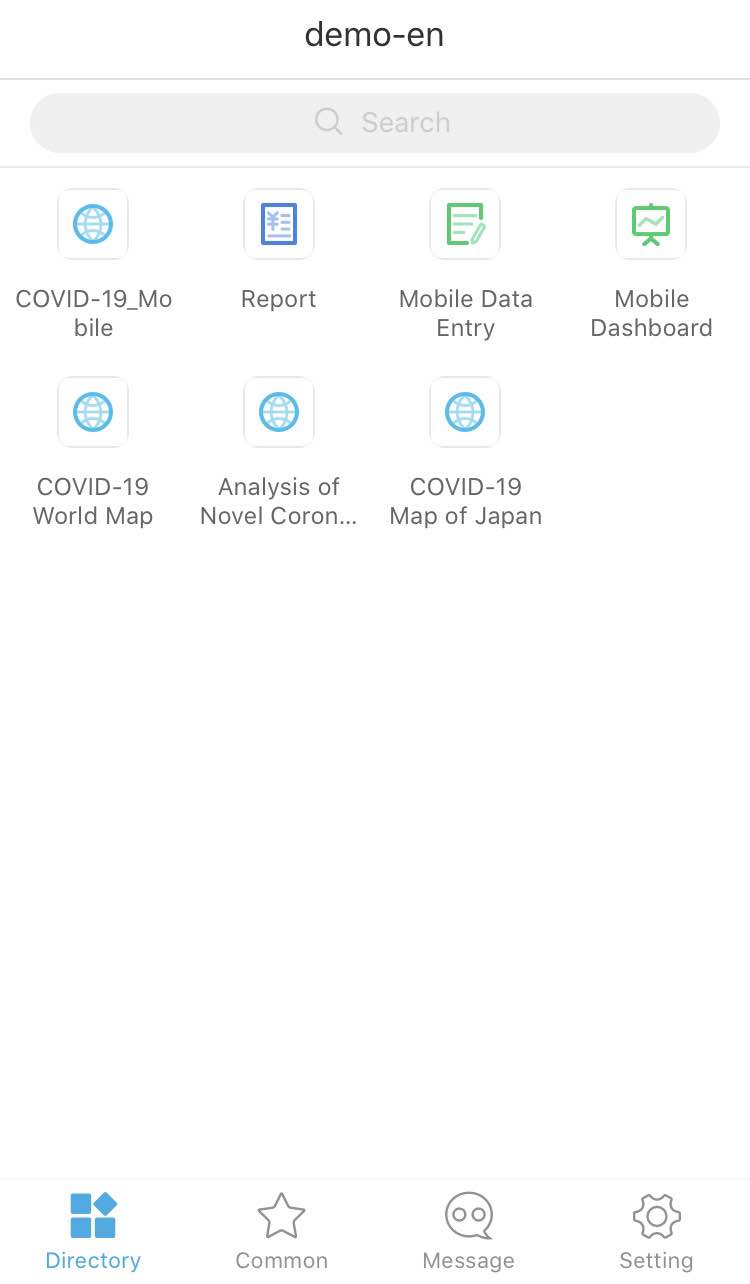The width and height of the screenshot is (750, 1284).
Task: Switch to the Setting tab
Action: (x=656, y=1230)
